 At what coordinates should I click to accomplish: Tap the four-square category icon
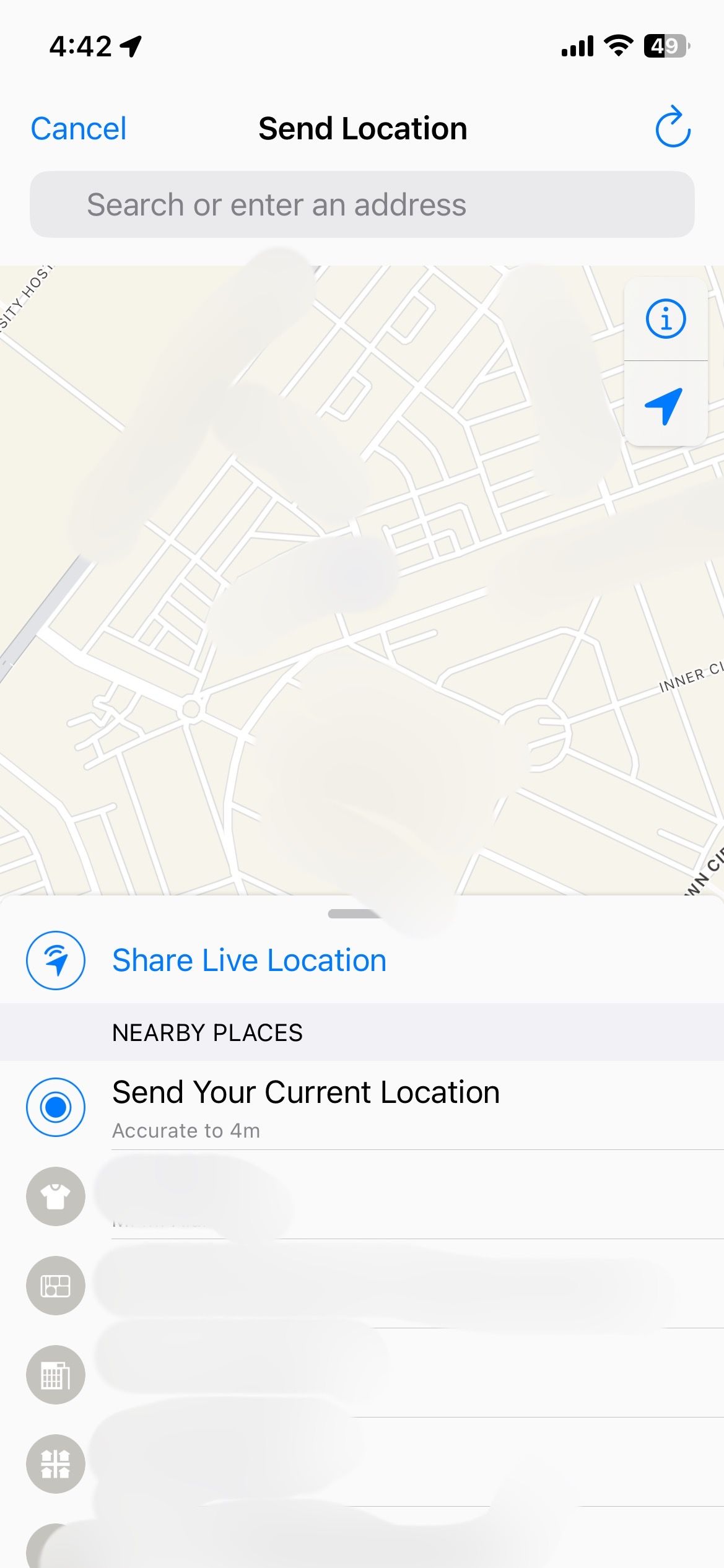(56, 1465)
